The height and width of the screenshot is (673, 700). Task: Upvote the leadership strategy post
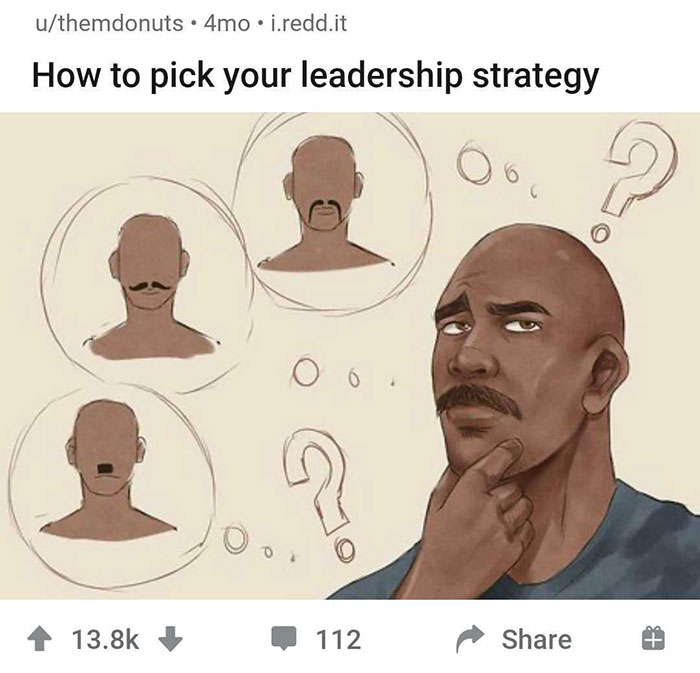tap(47, 639)
